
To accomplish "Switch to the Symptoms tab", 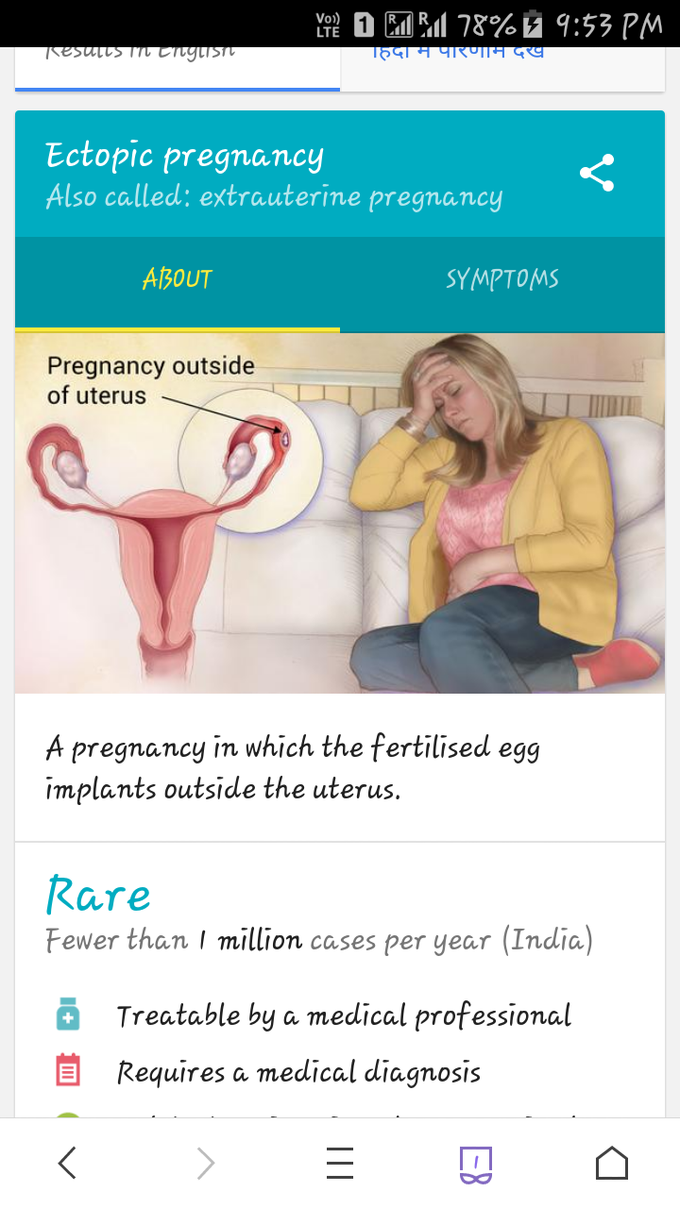I will [x=502, y=279].
